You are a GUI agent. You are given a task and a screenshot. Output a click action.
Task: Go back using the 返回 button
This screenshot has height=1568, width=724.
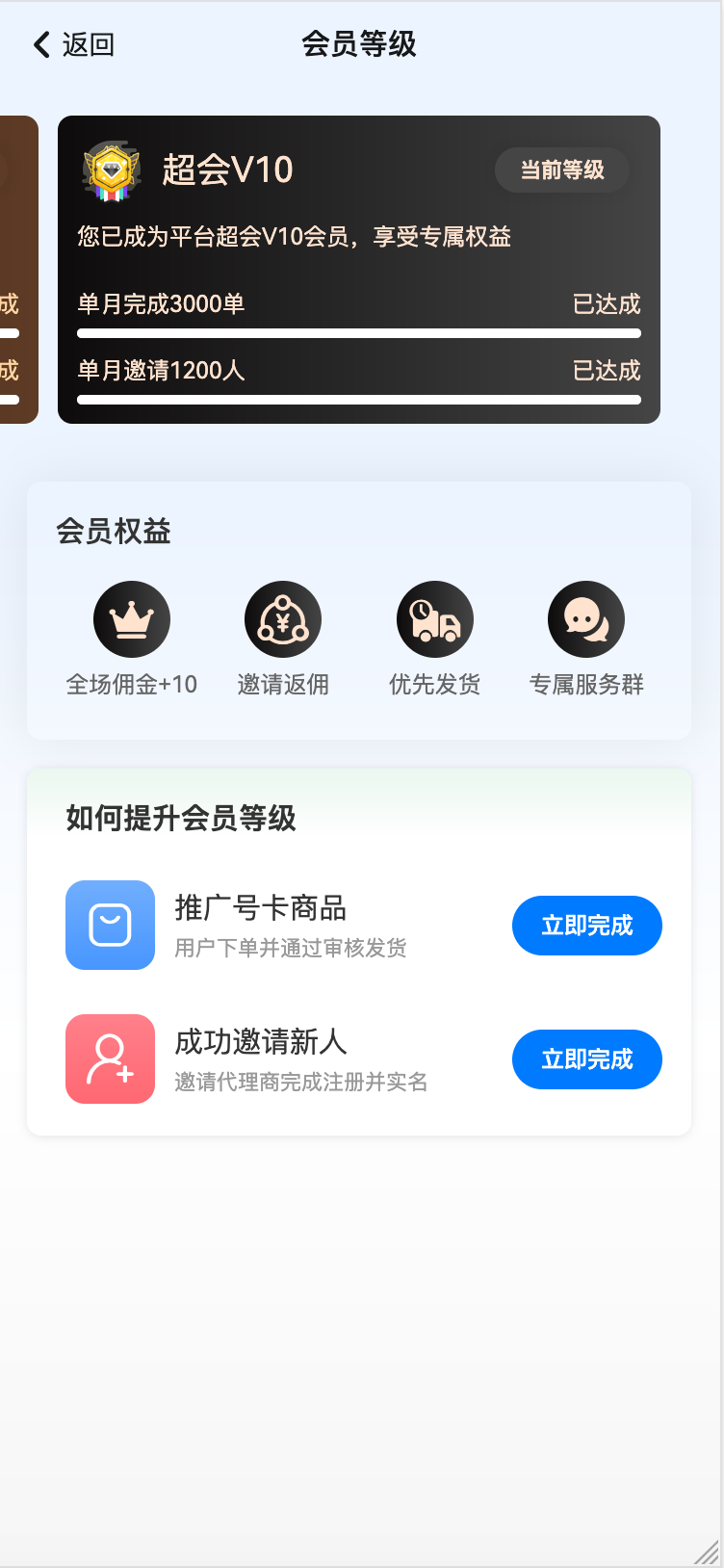(73, 44)
